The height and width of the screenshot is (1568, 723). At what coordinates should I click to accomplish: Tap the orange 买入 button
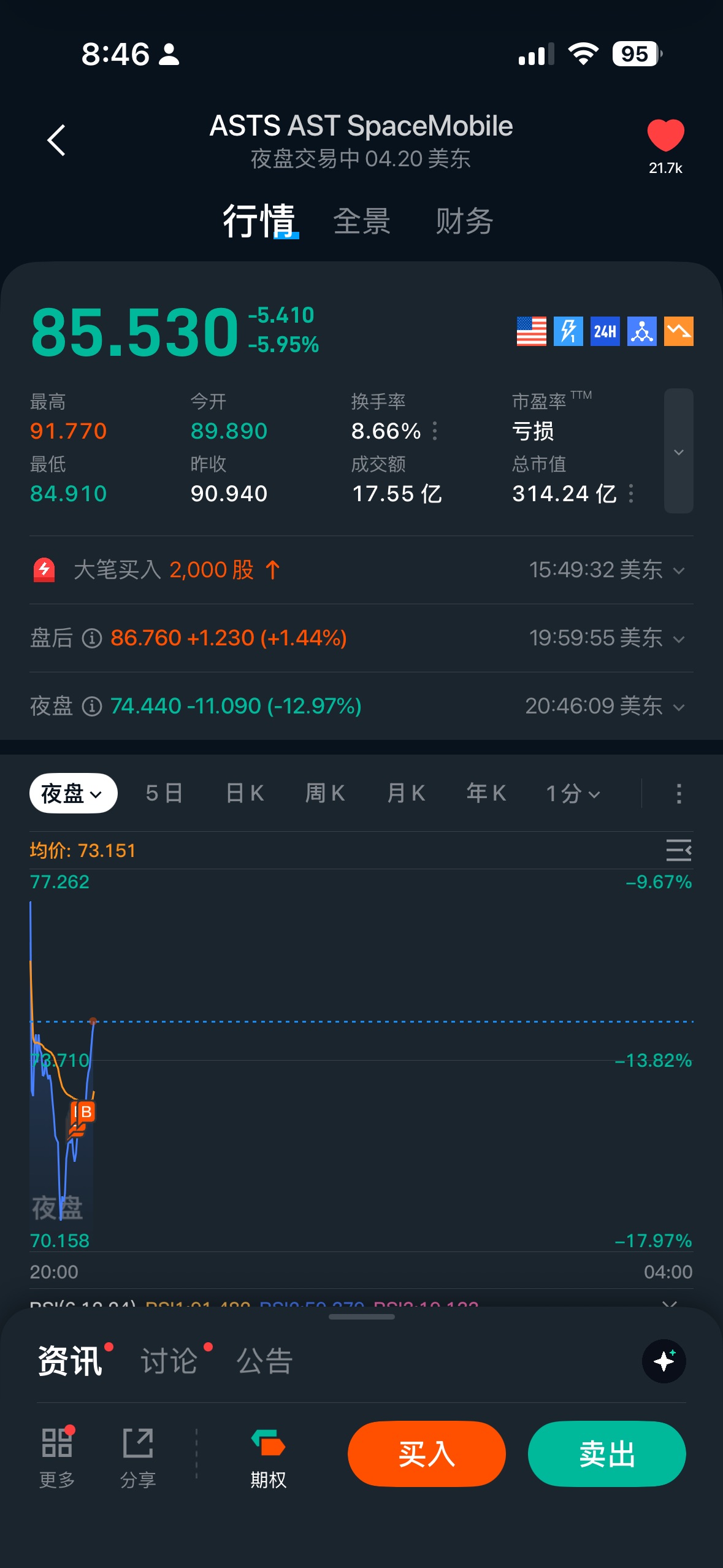[426, 1454]
